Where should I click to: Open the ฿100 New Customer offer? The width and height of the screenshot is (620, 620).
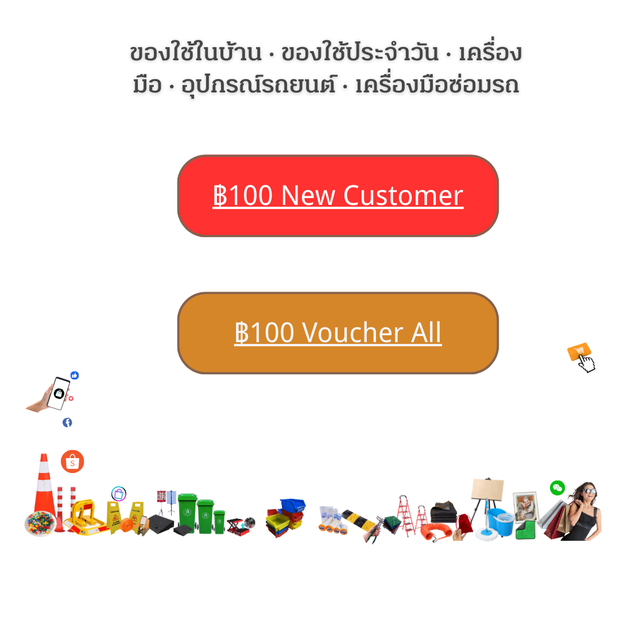click(337, 196)
